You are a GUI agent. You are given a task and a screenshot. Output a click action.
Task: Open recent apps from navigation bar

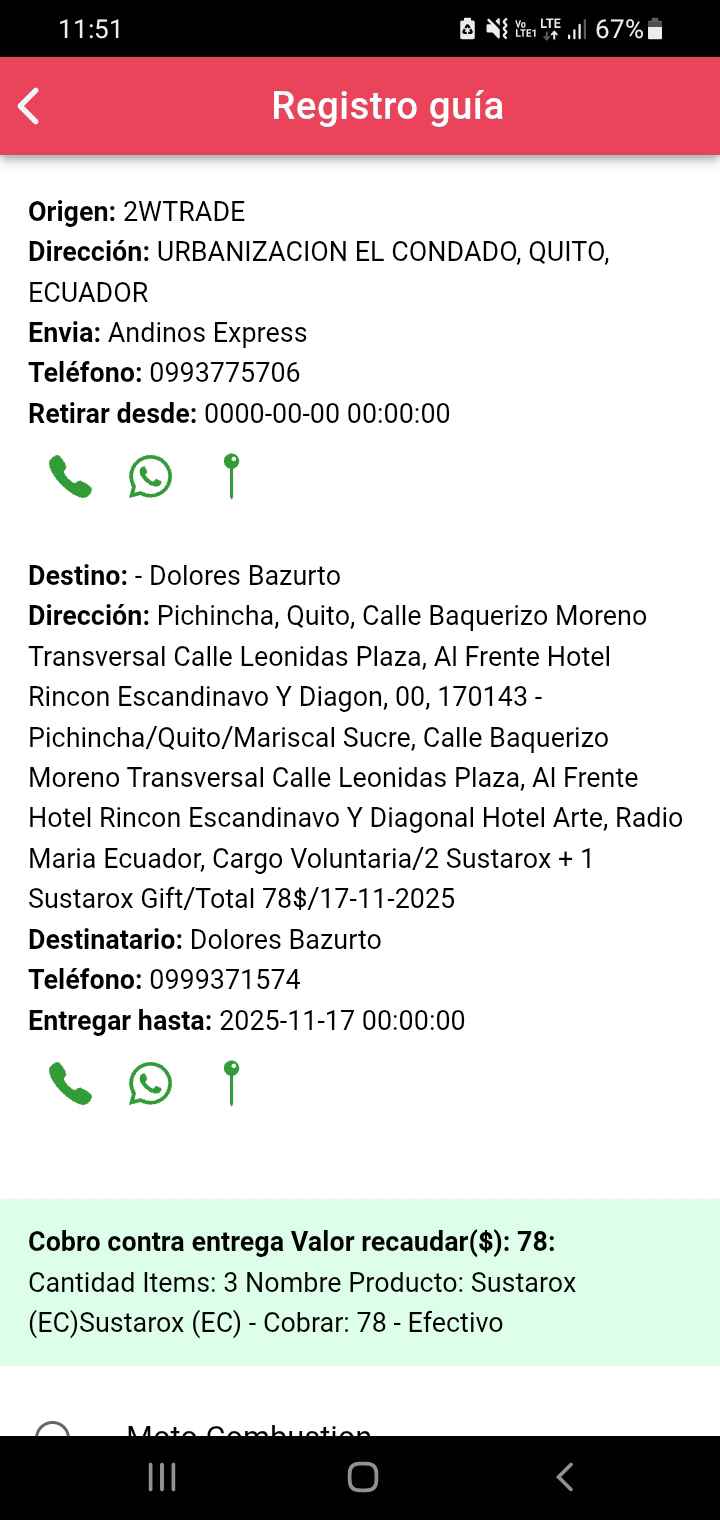pyautogui.click(x=162, y=1477)
